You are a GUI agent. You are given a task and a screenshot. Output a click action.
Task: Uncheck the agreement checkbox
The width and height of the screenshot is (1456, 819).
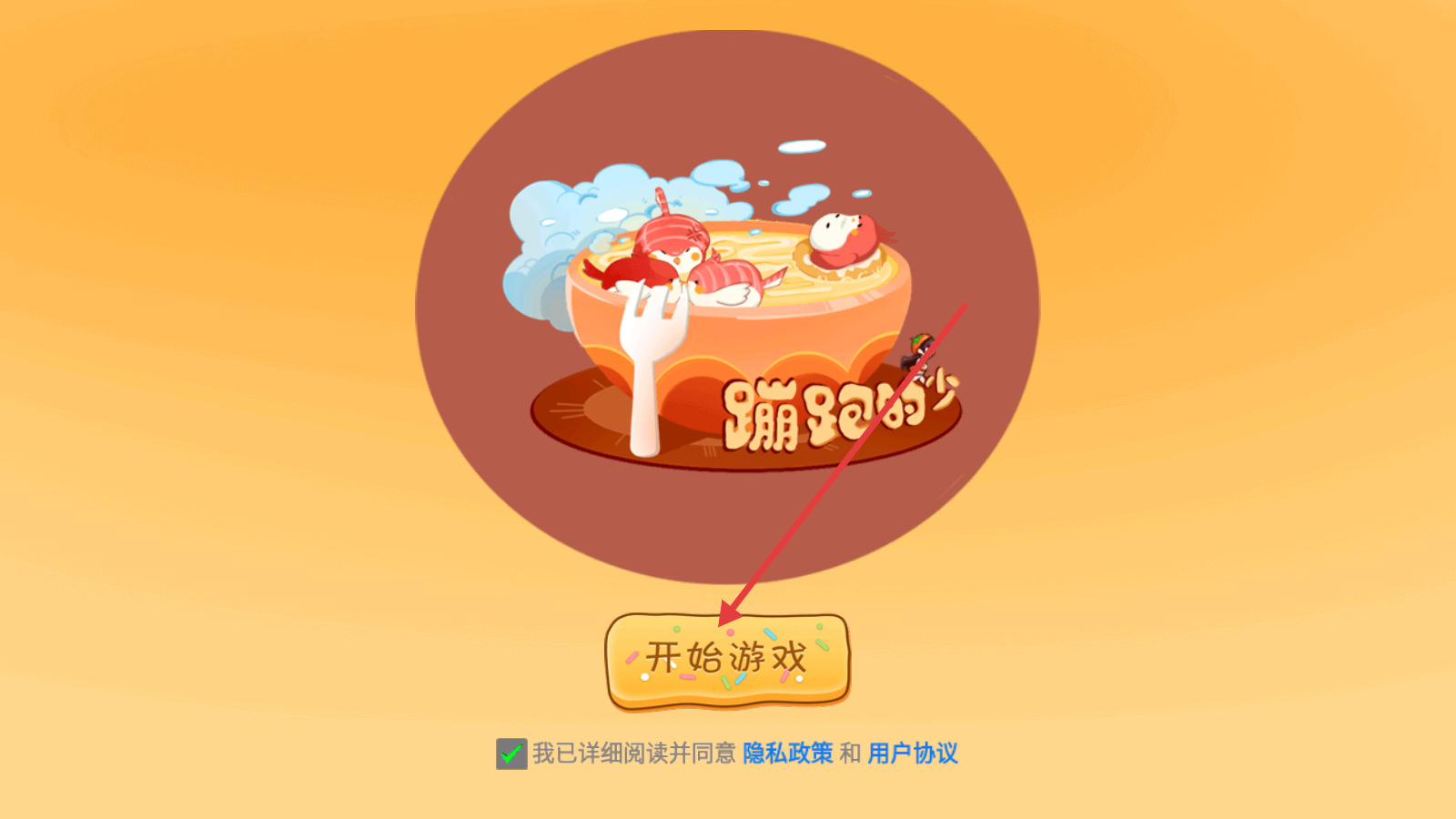pos(511,753)
